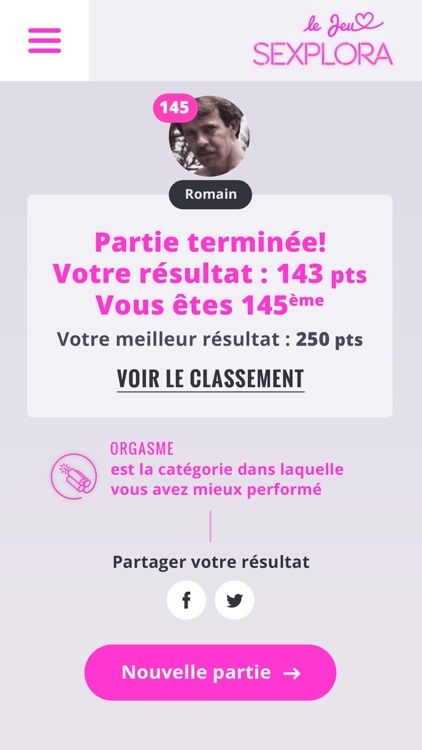
Task: Start a Nouvelle partie
Action: point(211,673)
